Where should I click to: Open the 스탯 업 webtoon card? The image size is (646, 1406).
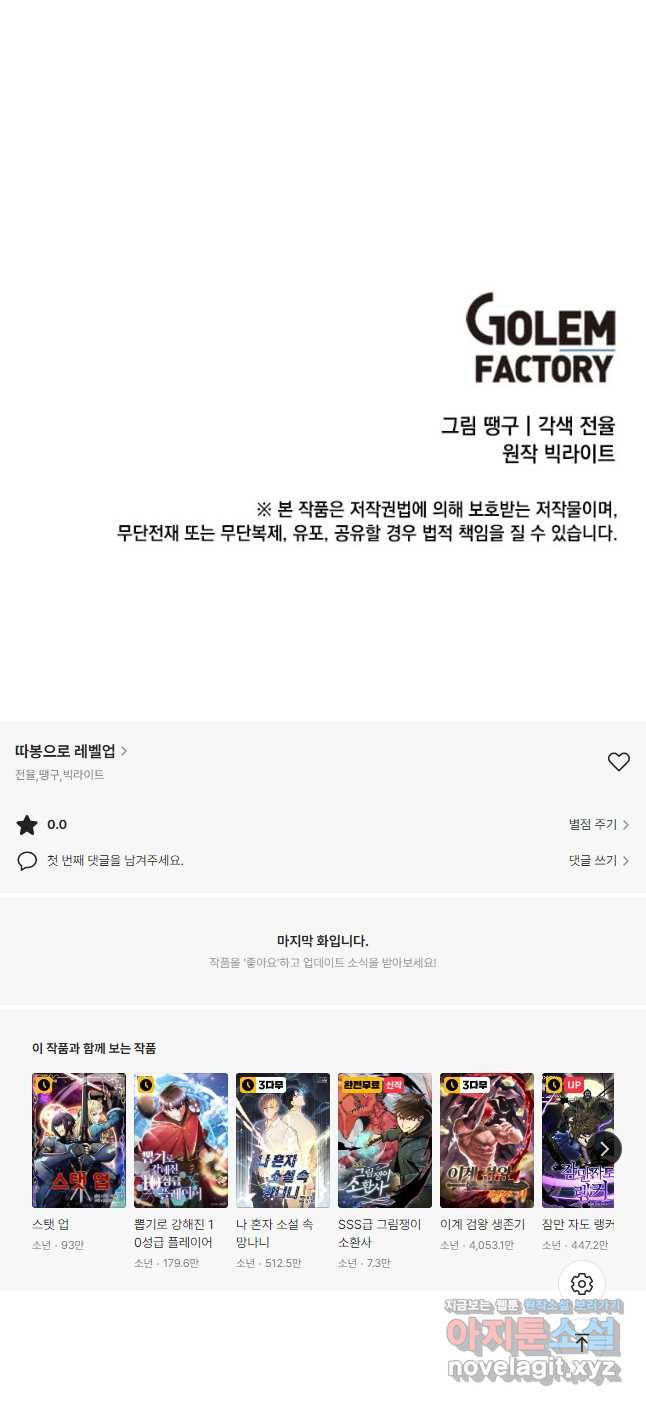pyautogui.click(x=79, y=1163)
